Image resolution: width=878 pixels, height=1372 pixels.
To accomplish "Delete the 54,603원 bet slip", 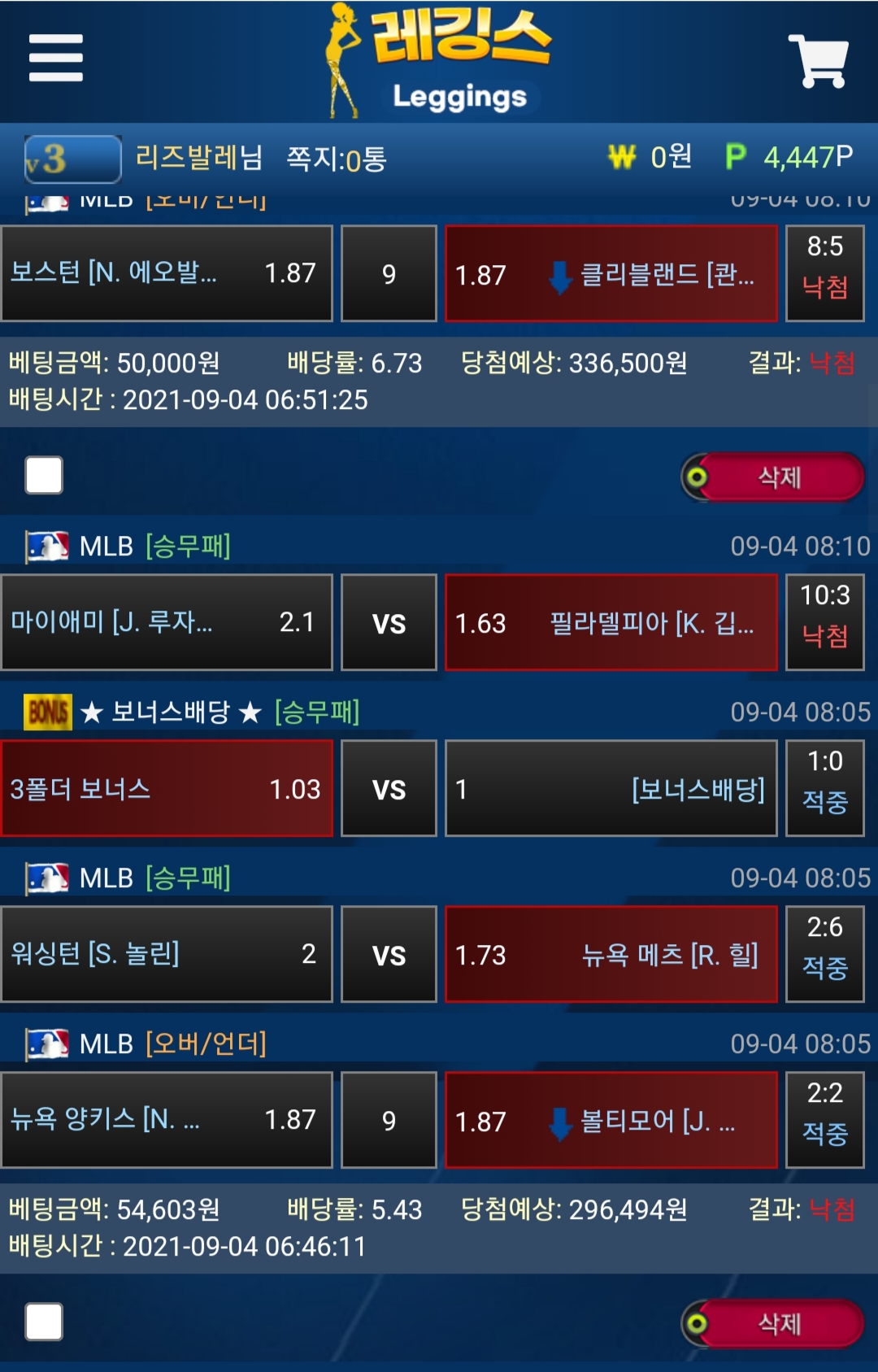I will point(777,1324).
